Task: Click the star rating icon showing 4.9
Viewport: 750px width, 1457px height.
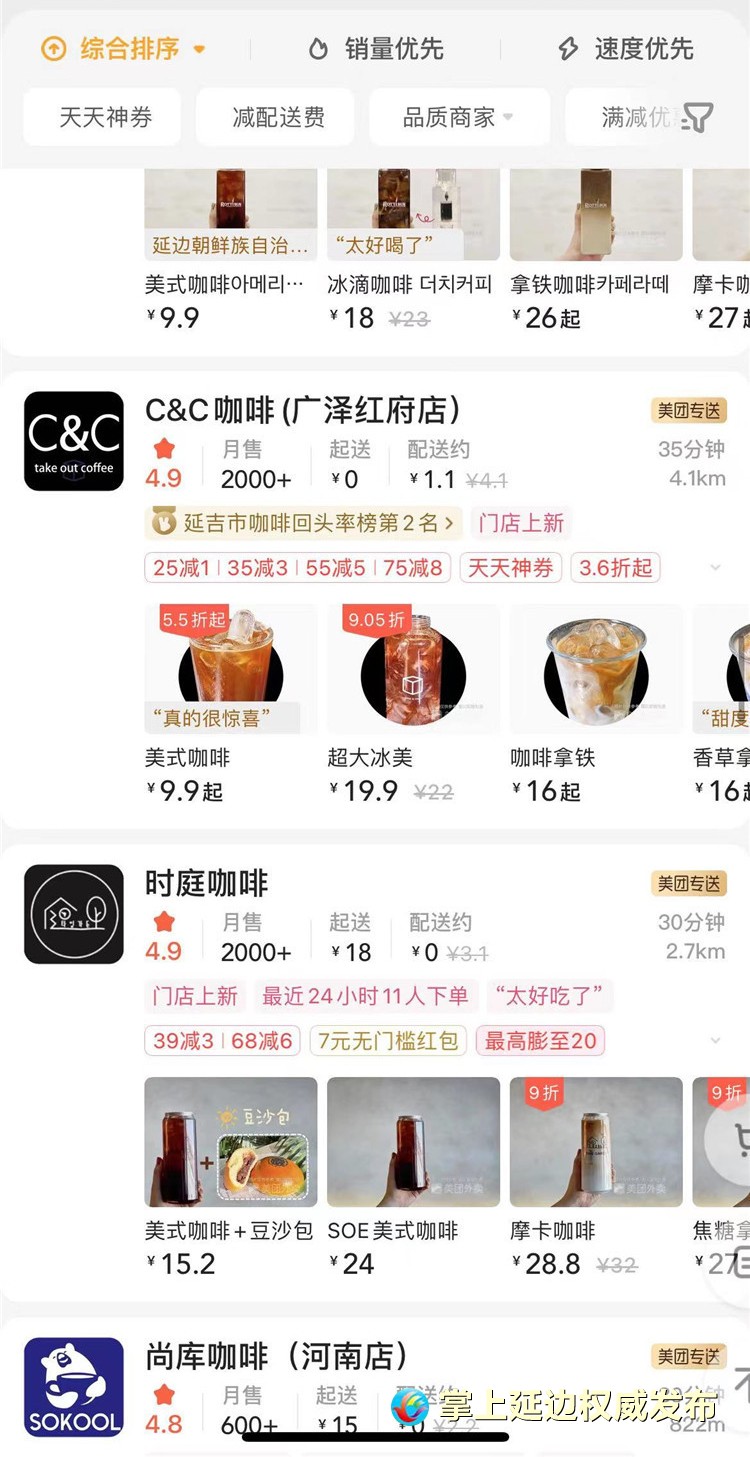Action: (x=166, y=450)
